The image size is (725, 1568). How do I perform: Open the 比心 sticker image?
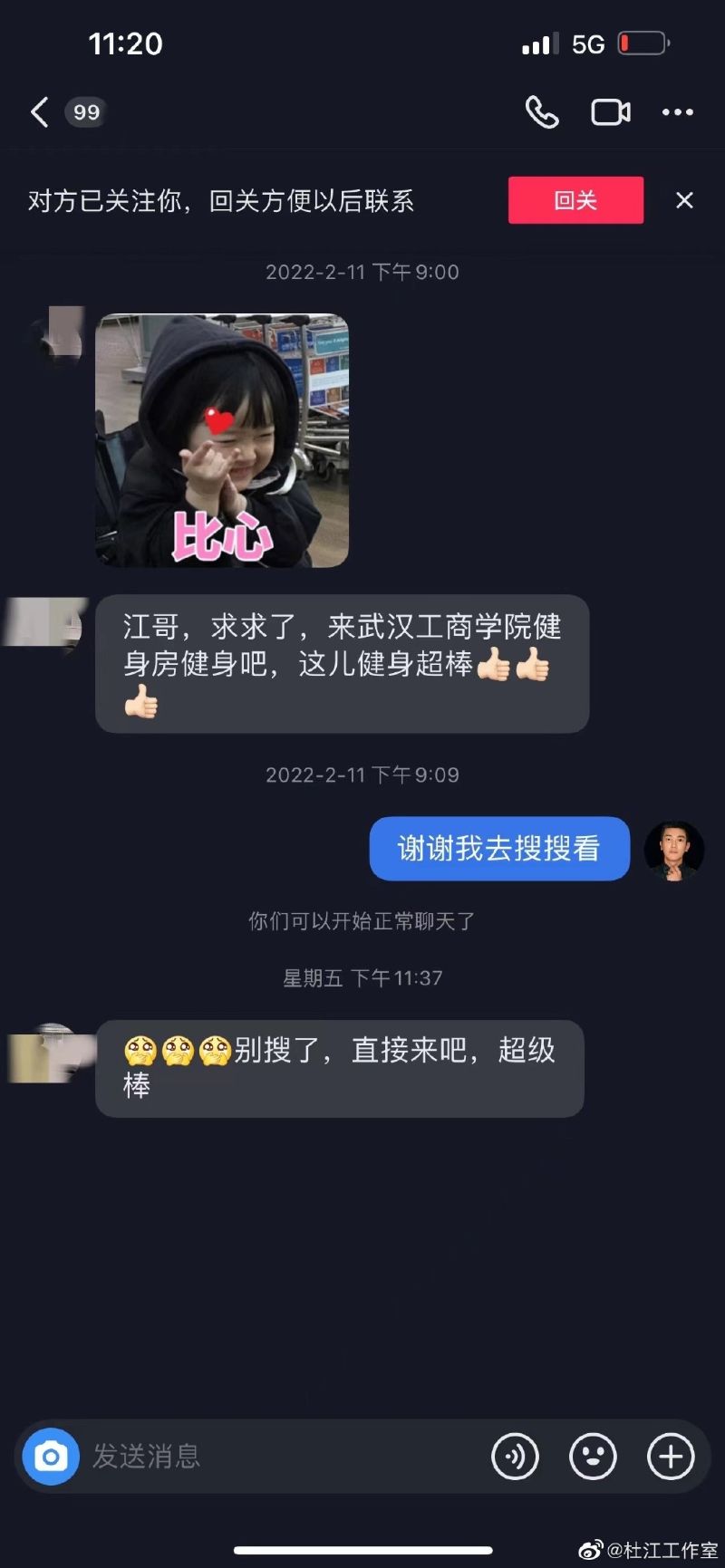pyautogui.click(x=222, y=440)
